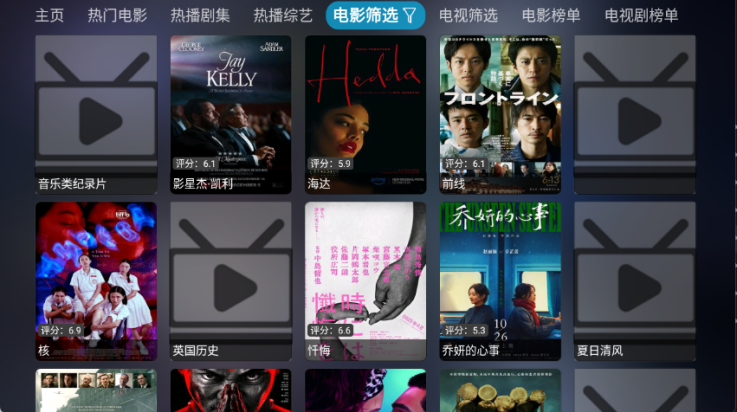737x412 pixels.
Task: Switch to the 电视筛选 tab
Action: pyautogui.click(x=468, y=15)
